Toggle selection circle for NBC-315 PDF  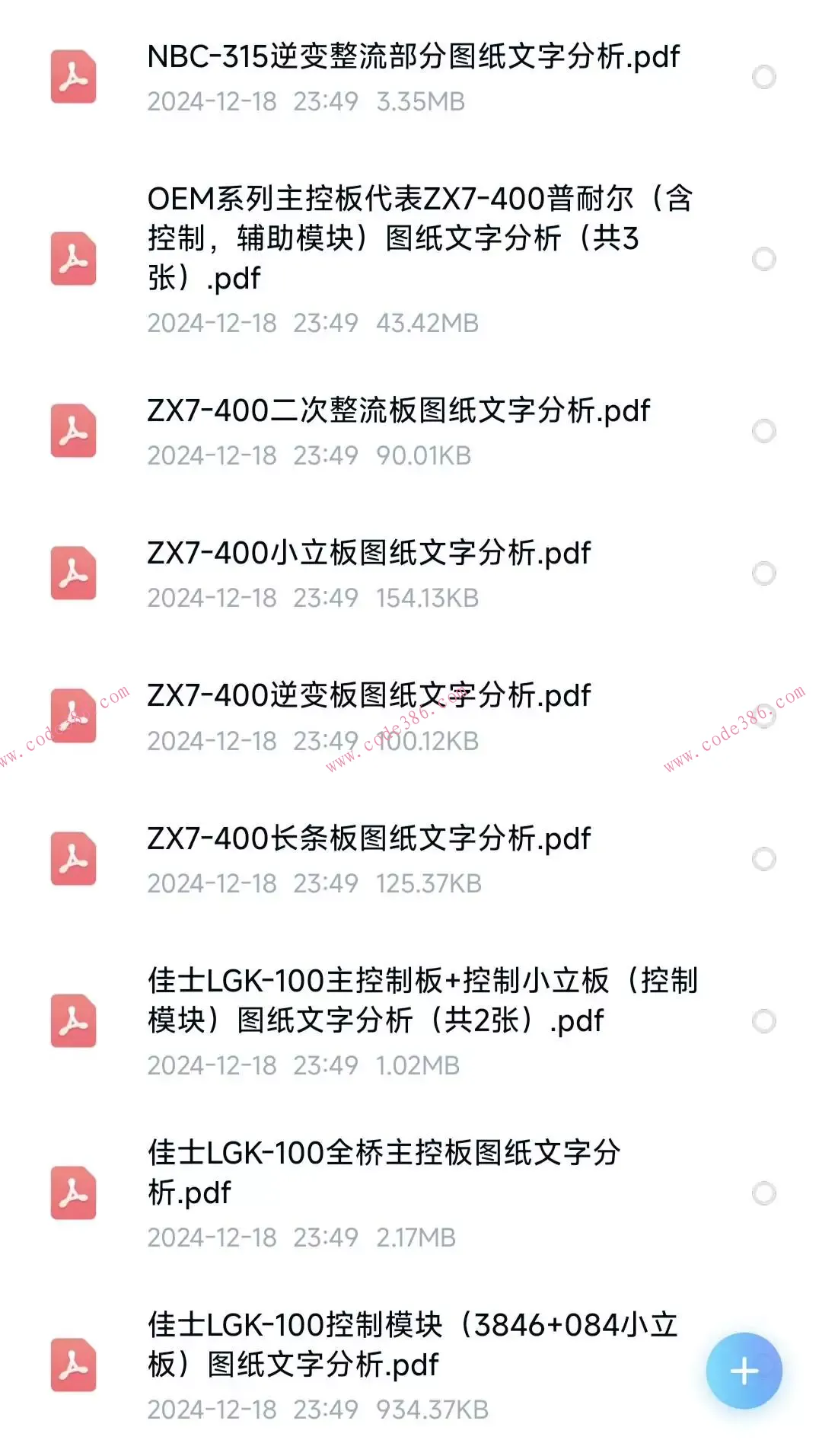pos(763,76)
